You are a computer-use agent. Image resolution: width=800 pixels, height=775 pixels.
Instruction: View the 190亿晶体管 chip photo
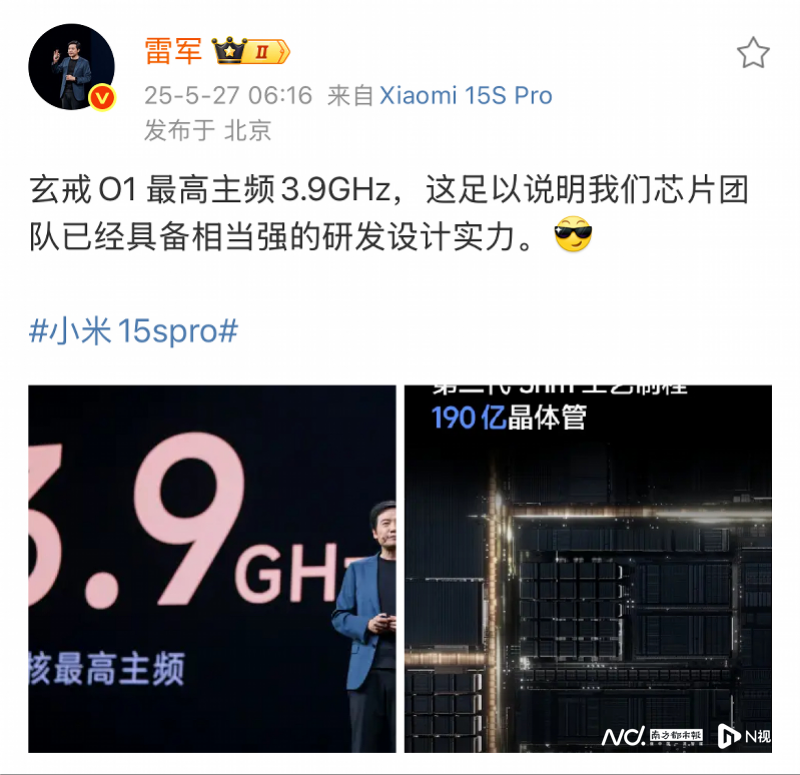point(587,568)
